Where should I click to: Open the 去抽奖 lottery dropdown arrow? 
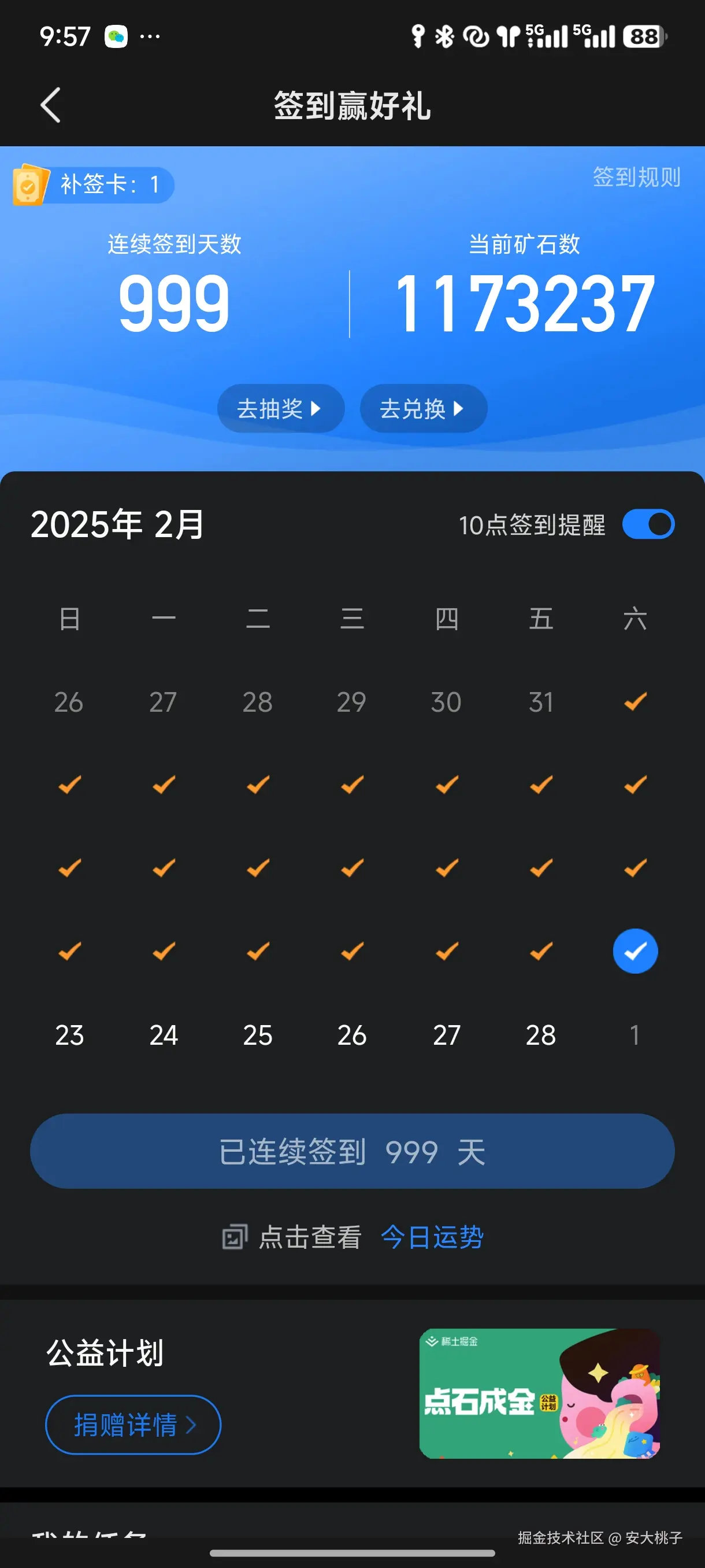coord(317,408)
